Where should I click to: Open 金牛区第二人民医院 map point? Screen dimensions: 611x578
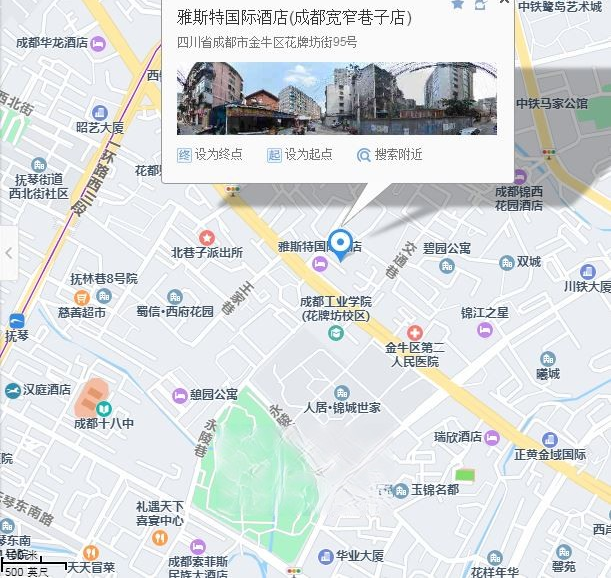click(414, 332)
